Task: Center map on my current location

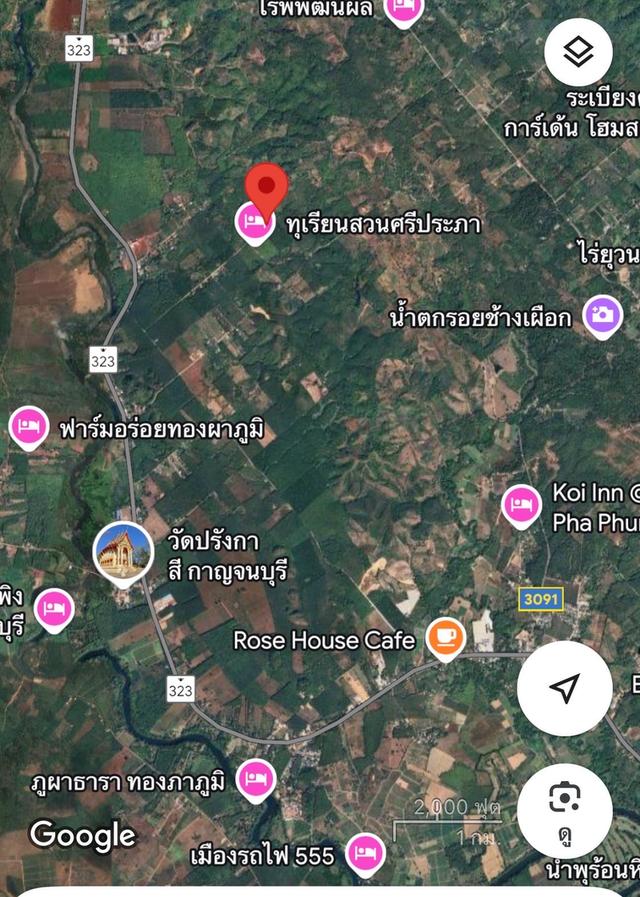Action: (564, 688)
